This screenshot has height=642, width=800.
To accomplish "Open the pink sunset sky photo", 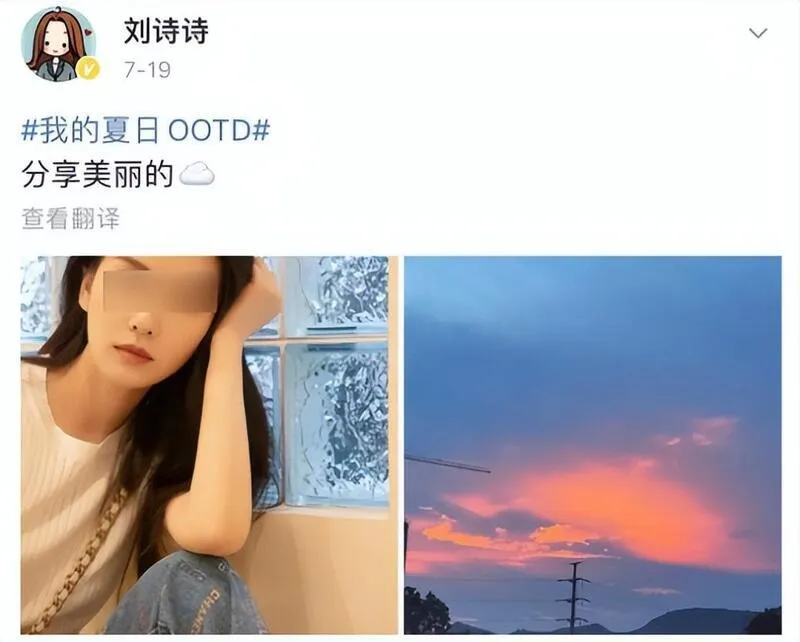I will (593, 445).
